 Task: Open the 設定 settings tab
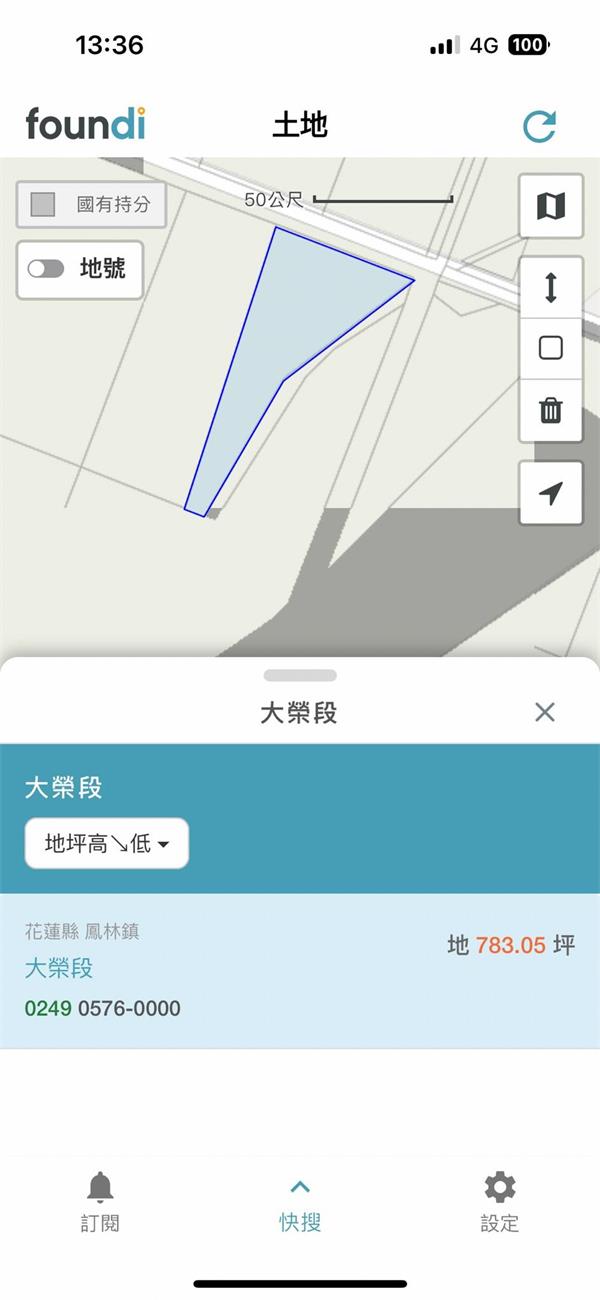(x=499, y=1201)
